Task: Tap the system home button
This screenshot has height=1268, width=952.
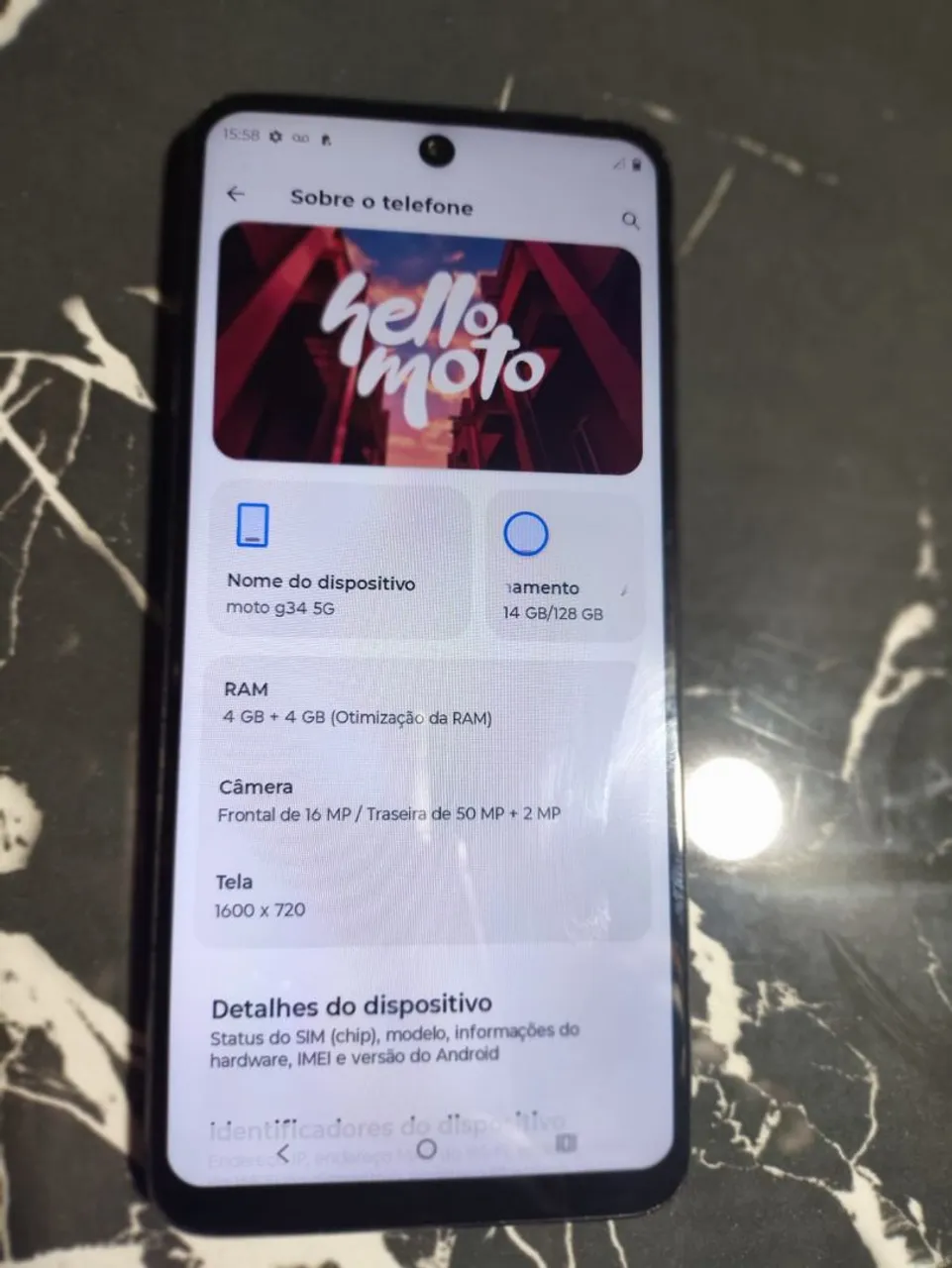Action: (426, 1149)
